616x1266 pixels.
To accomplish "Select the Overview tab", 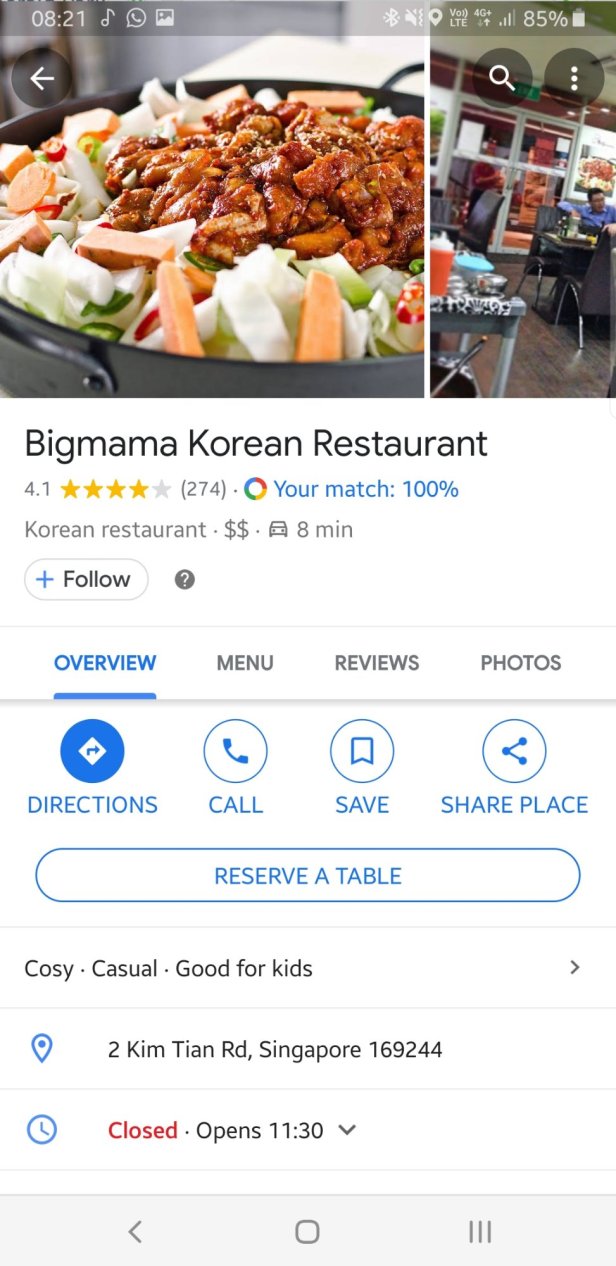I will pos(105,662).
